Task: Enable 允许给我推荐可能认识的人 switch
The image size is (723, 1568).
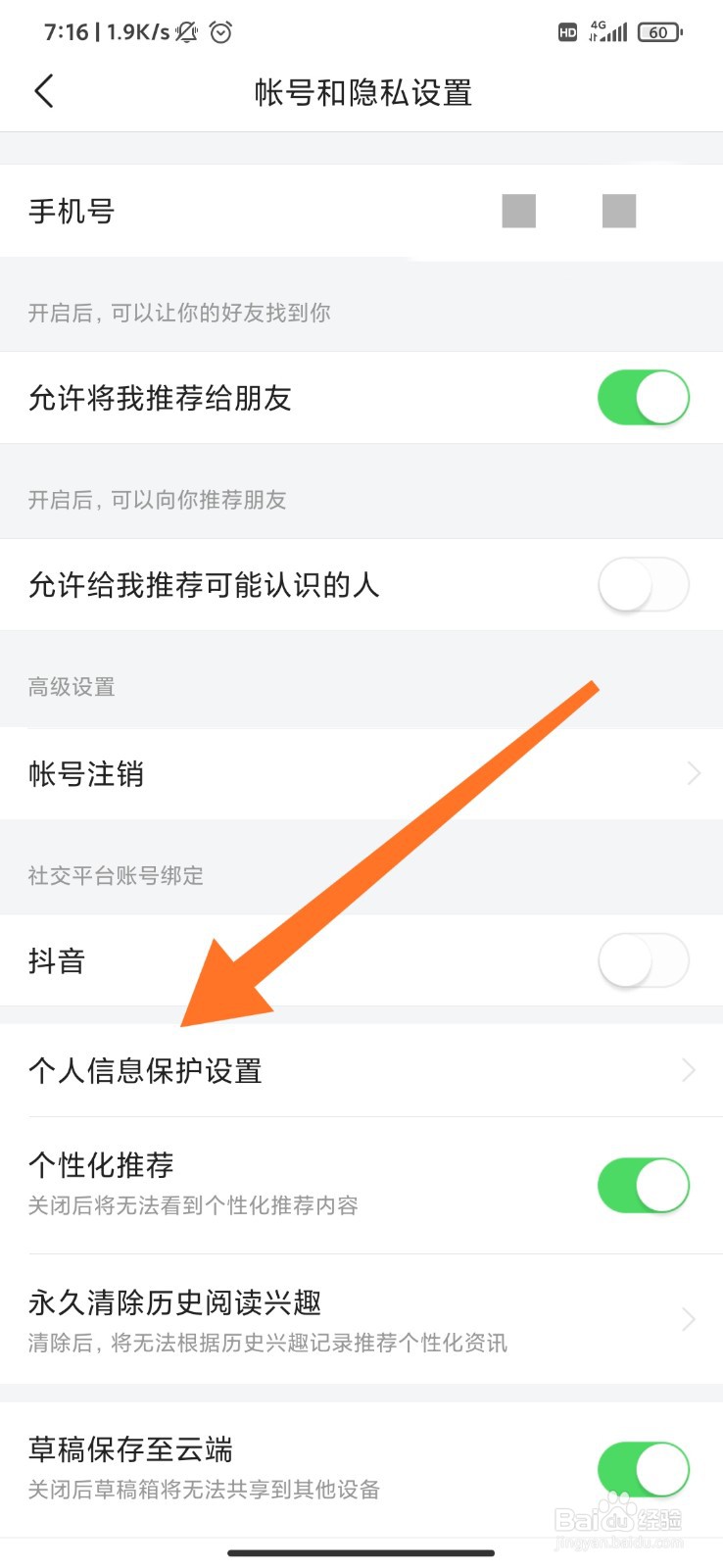Action: [643, 584]
